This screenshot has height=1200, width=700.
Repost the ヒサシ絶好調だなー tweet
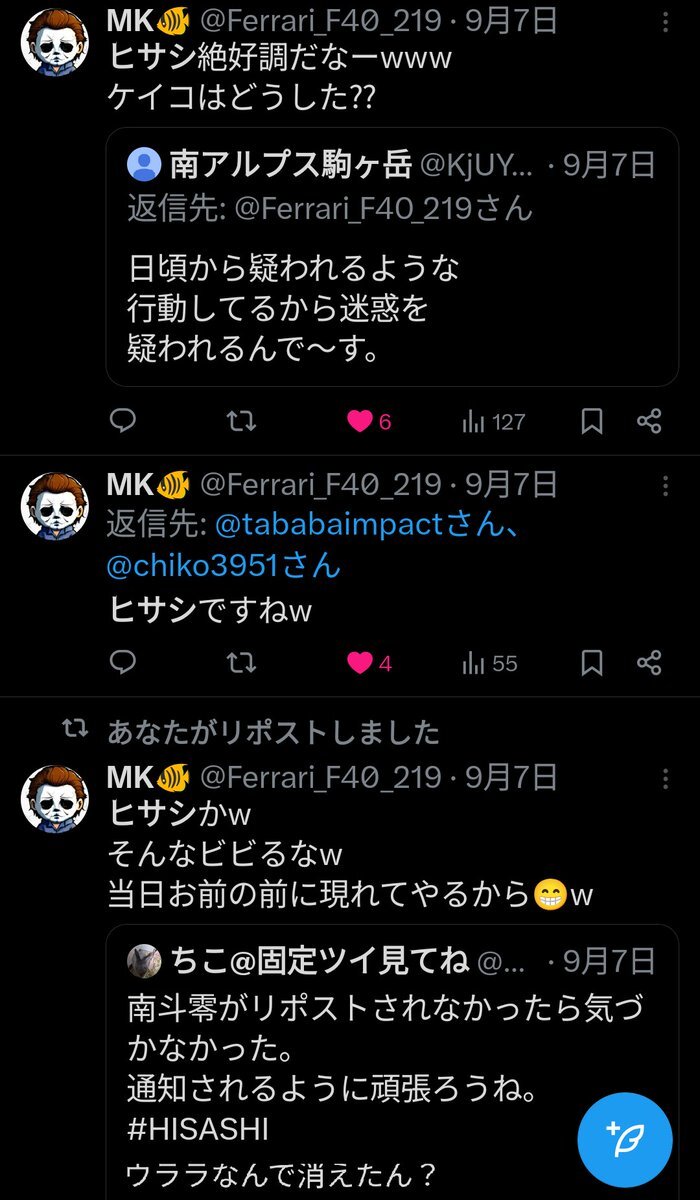241,421
